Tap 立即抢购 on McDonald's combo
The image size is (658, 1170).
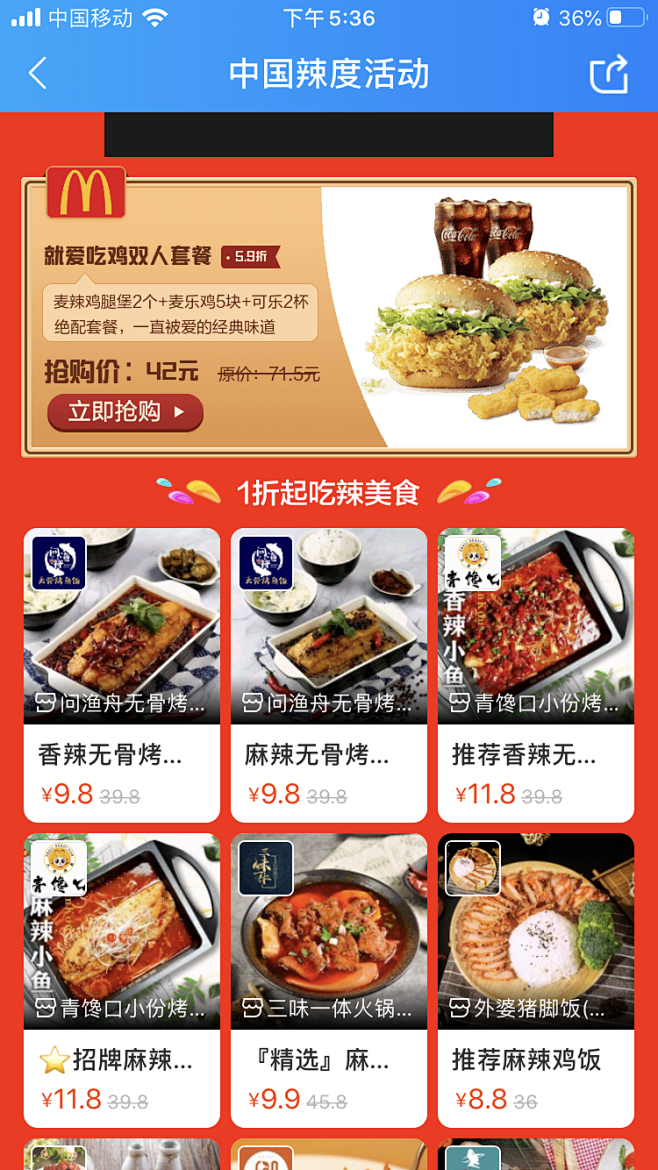pyautogui.click(x=125, y=411)
